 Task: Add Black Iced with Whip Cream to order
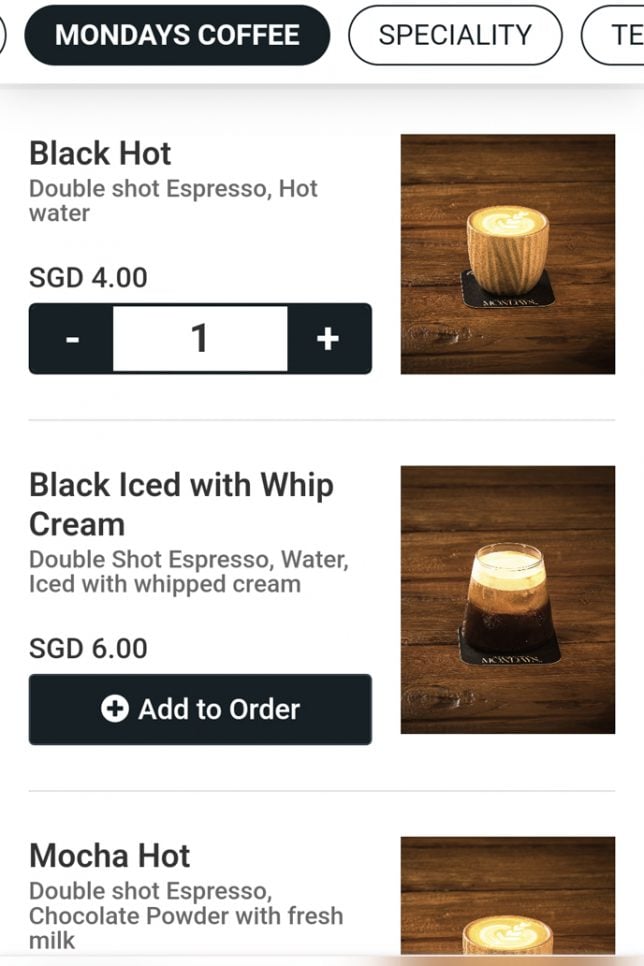pyautogui.click(x=200, y=709)
